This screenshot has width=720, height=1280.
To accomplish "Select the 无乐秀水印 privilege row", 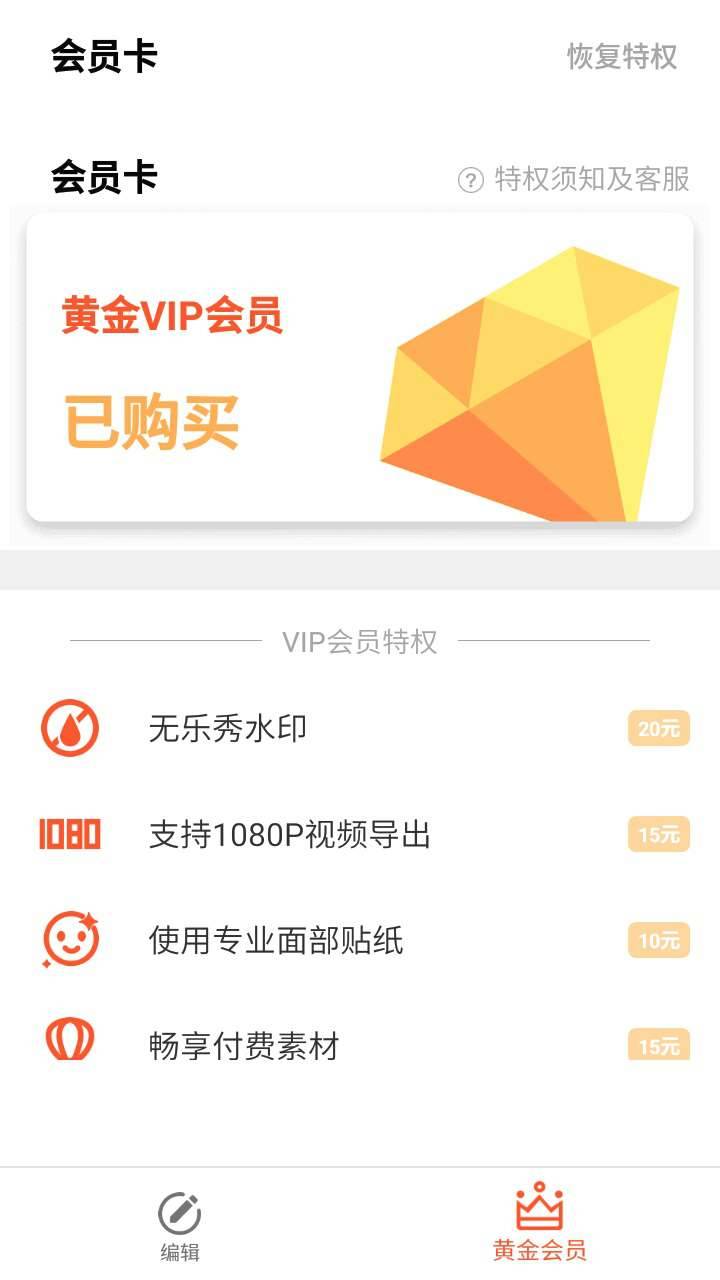I will tap(360, 729).
